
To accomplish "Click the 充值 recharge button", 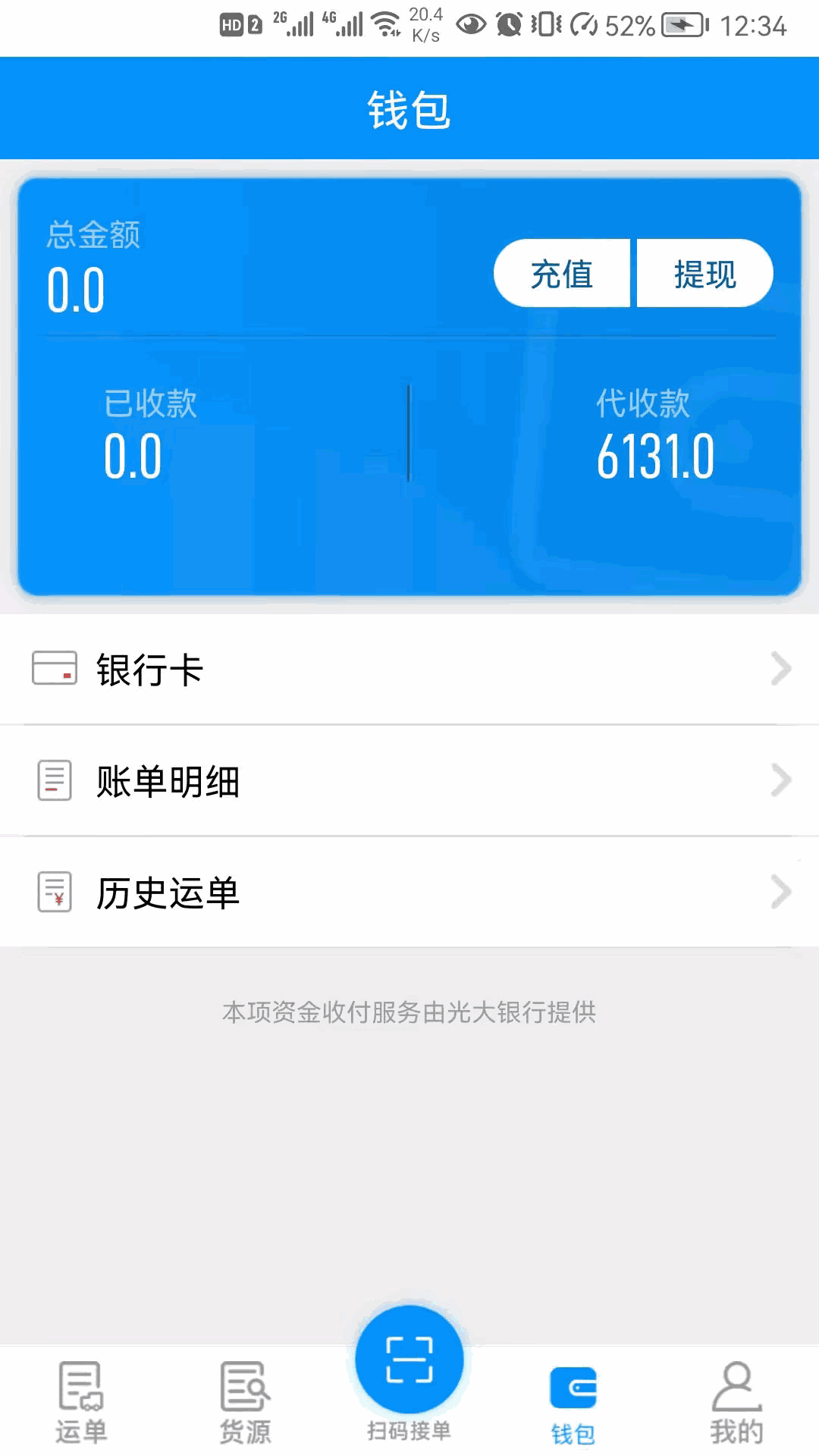I will (561, 274).
